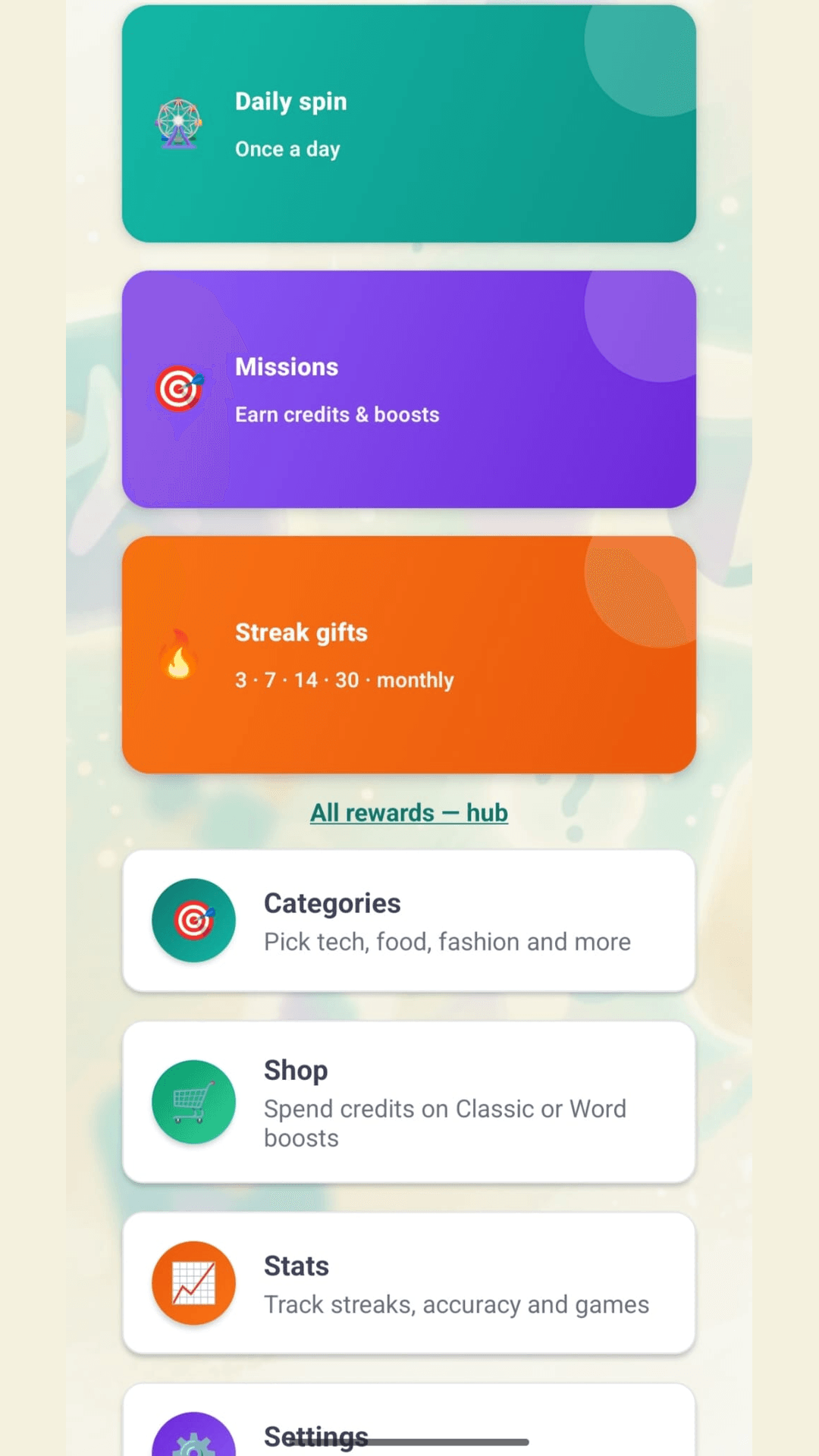Click the Shop card
The width and height of the screenshot is (819, 1456).
tap(409, 1102)
